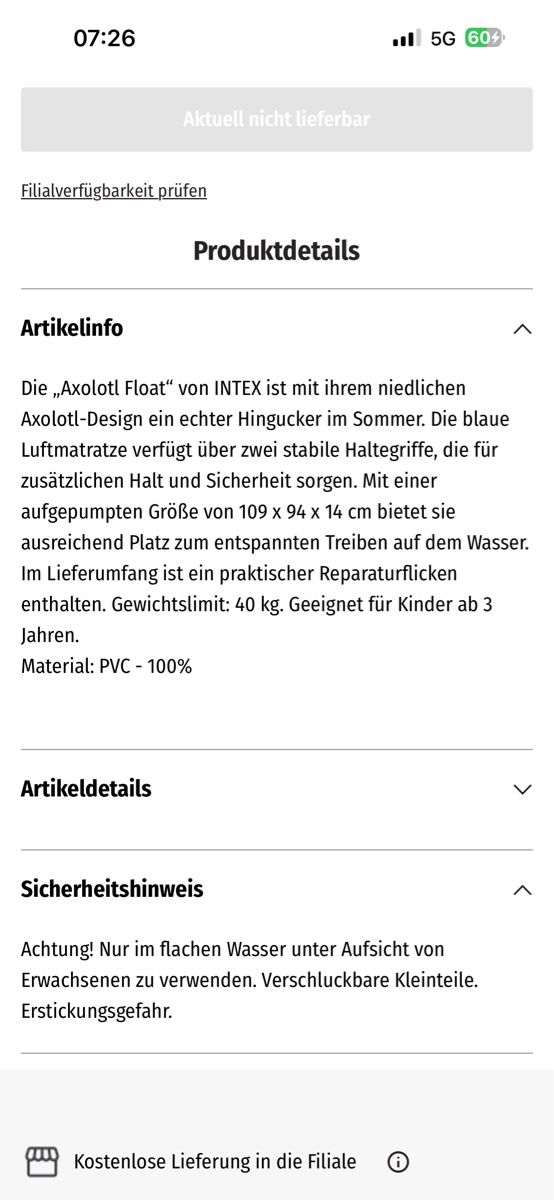Open info icon beside Kostenlose Lieferung in die Filiale

pyautogui.click(x=398, y=1162)
